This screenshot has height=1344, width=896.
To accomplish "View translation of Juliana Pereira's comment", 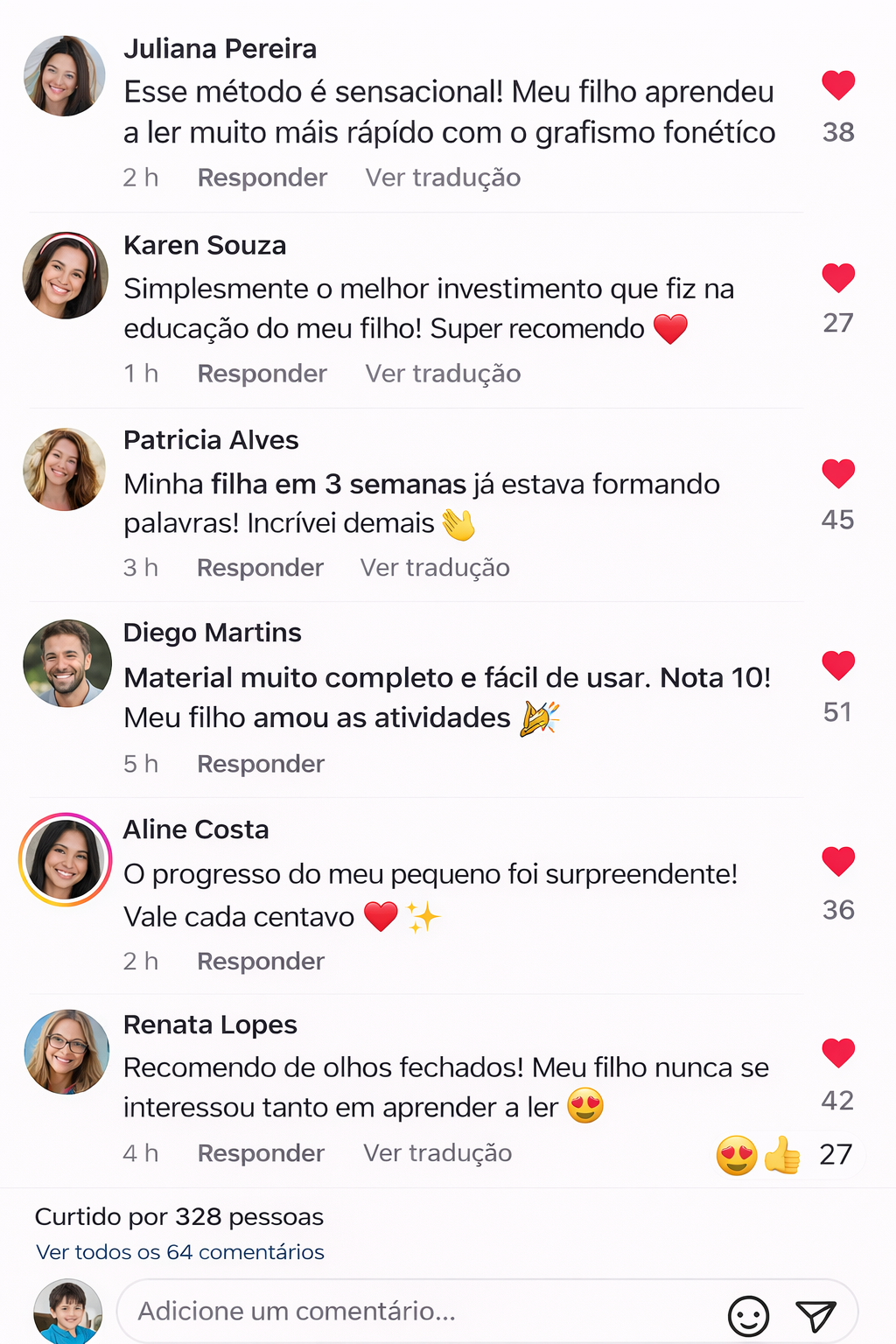I will [443, 178].
